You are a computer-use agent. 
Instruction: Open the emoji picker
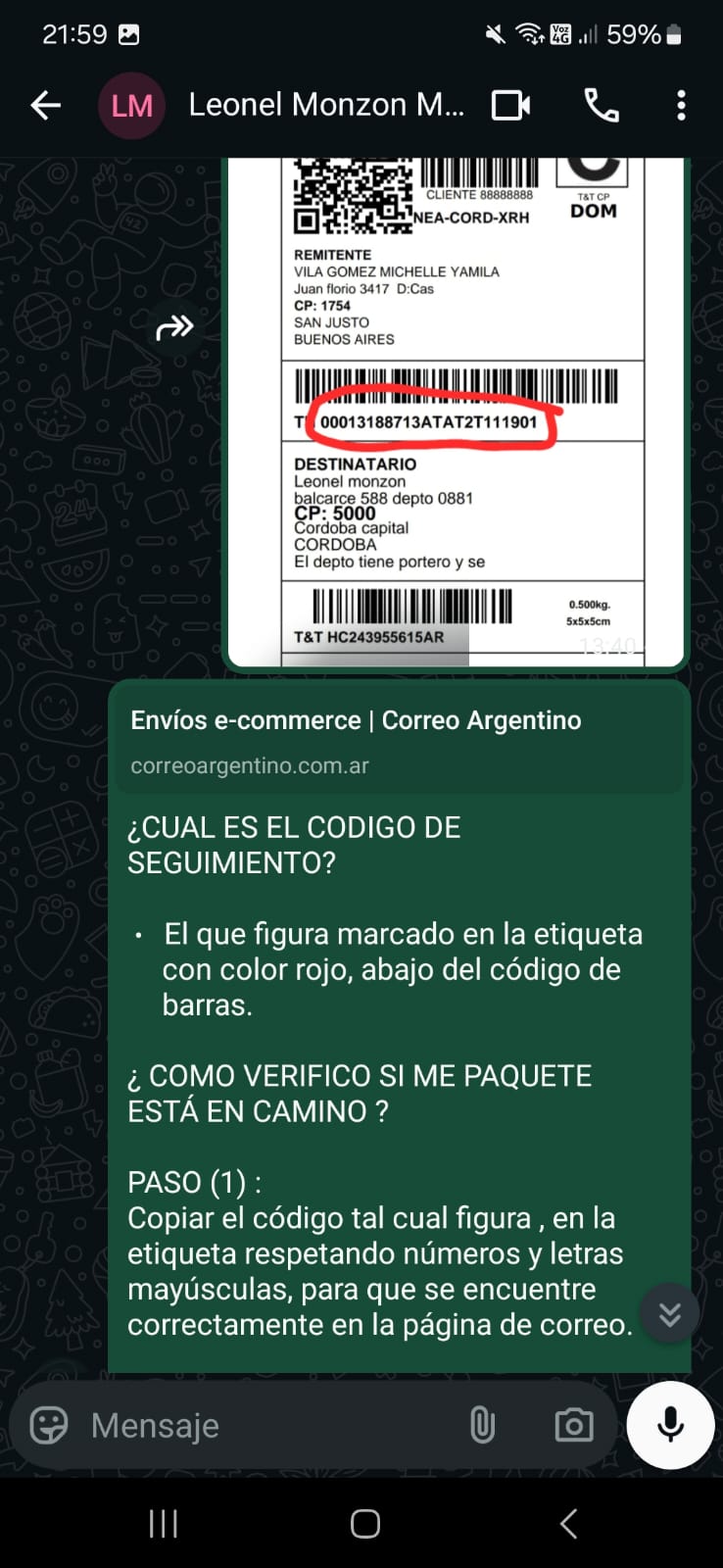pos(49,1425)
